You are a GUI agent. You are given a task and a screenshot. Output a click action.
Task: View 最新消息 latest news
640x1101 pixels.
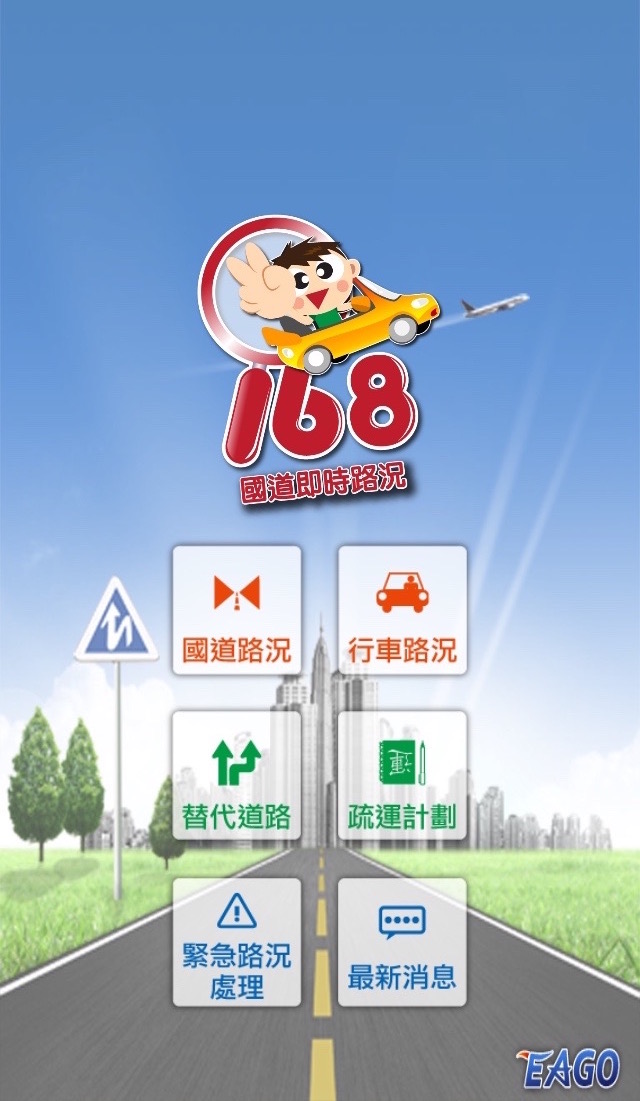(402, 942)
